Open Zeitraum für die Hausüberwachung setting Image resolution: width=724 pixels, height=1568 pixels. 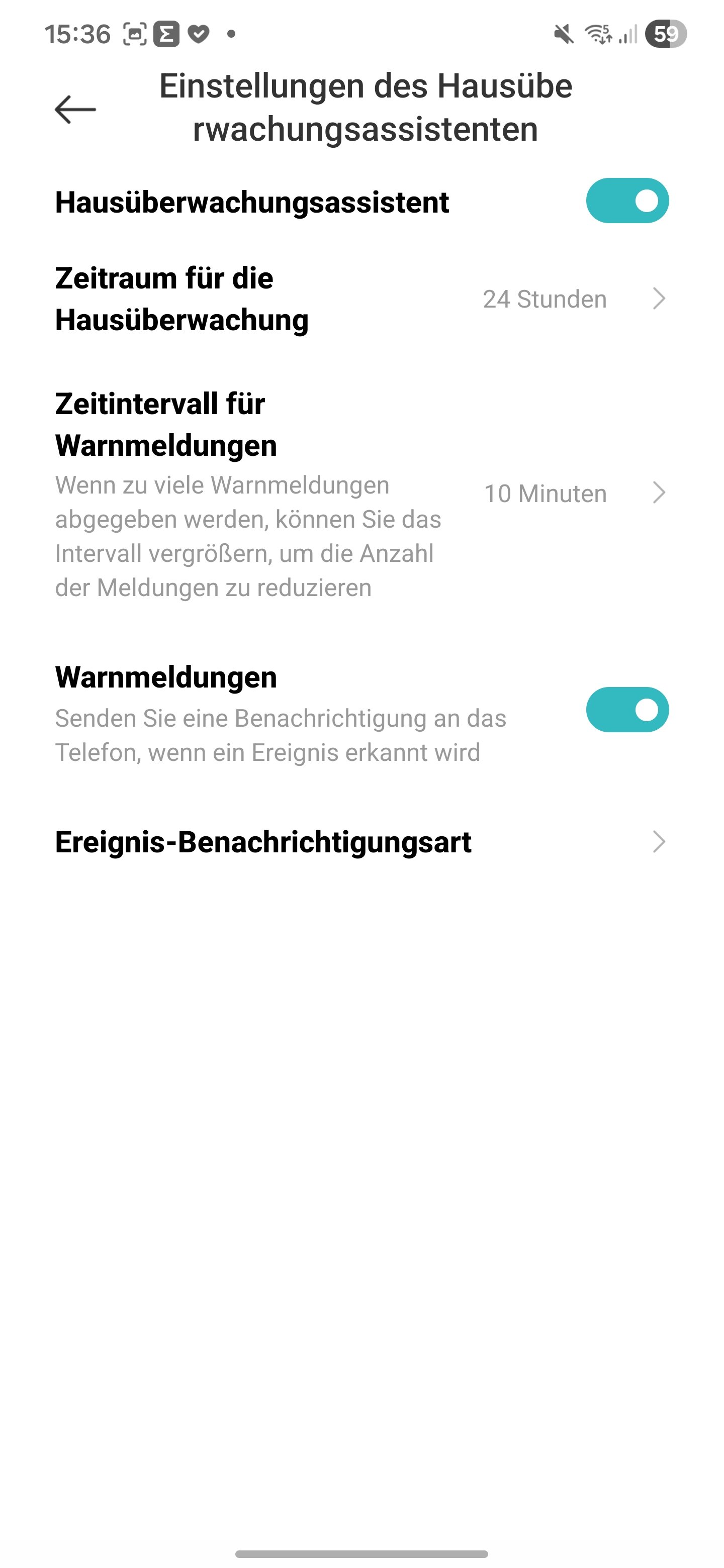(x=361, y=299)
